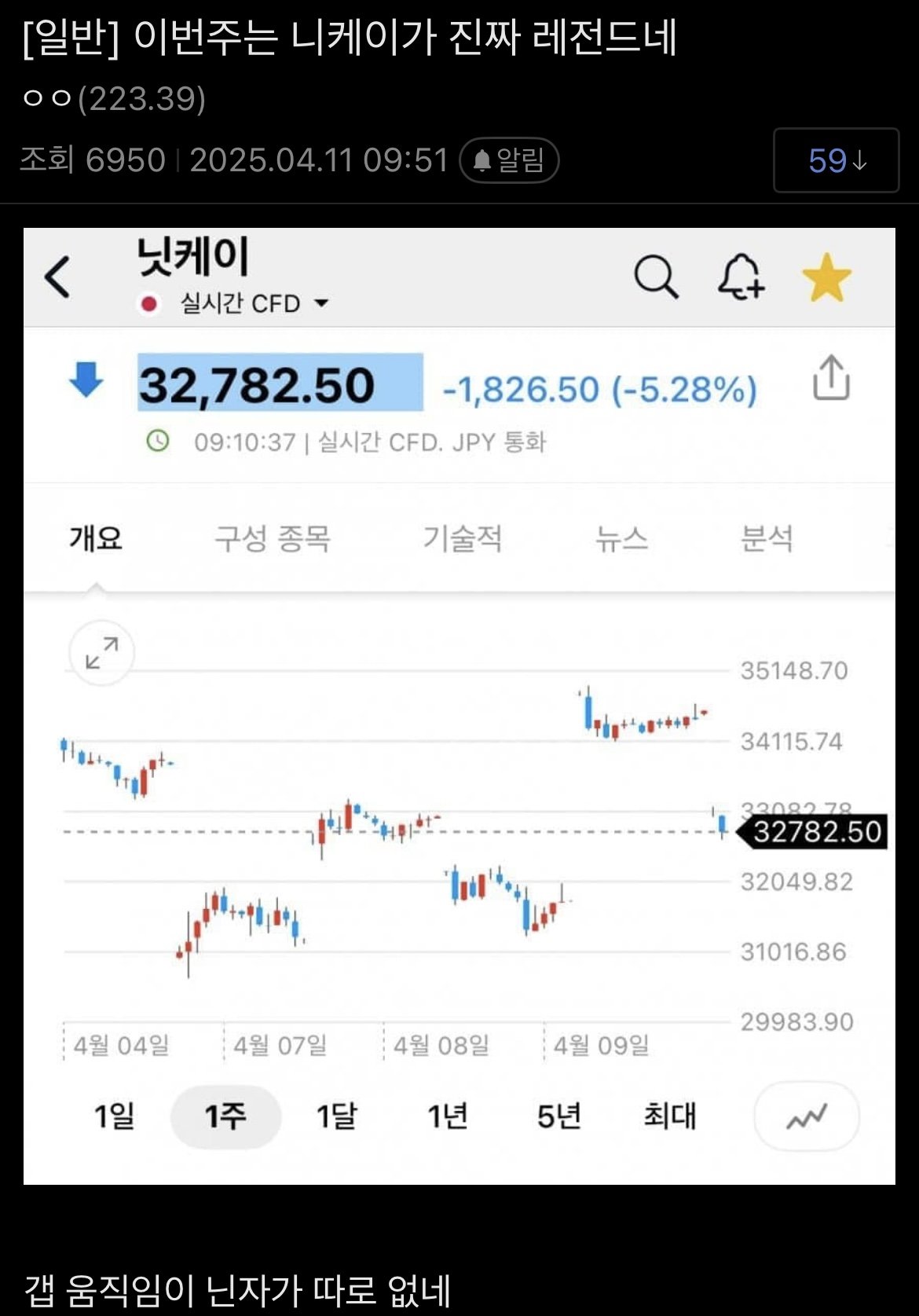Click the clock icon next to 09:10:37
919x1316 pixels.
pos(157,442)
